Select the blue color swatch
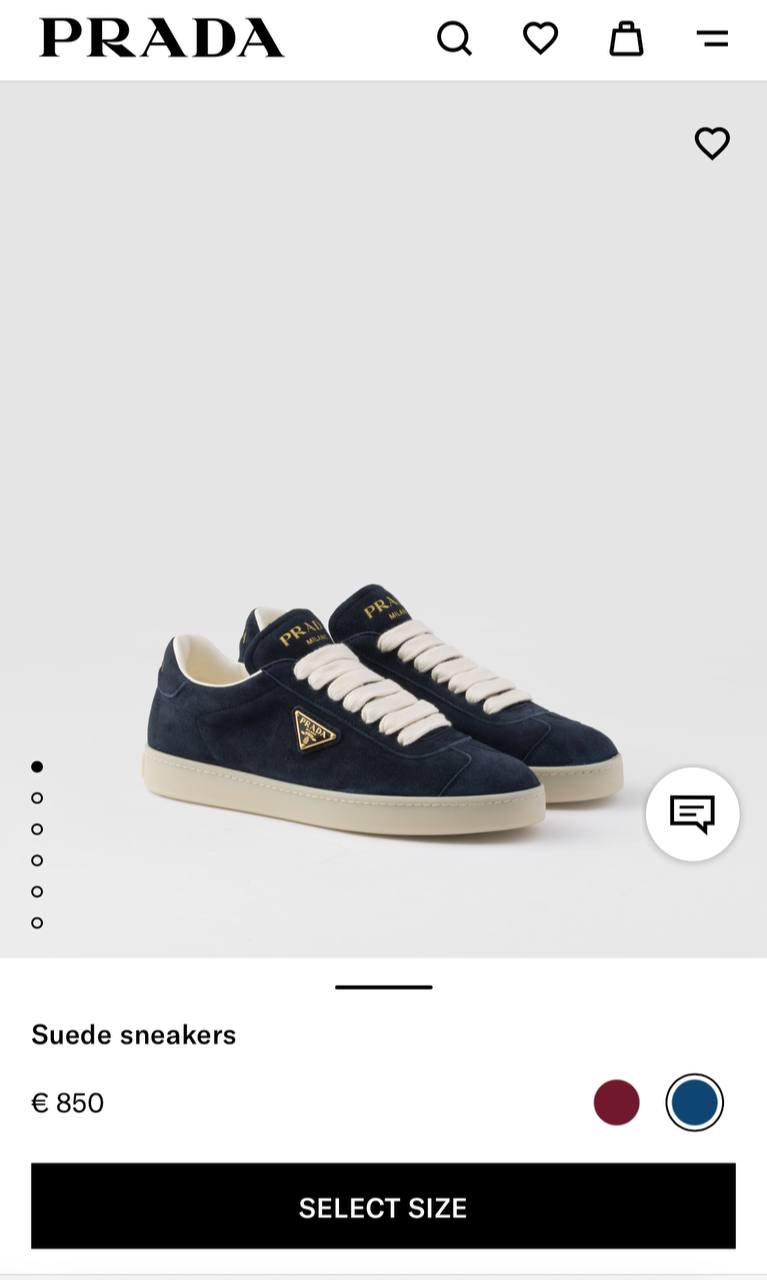Viewport: 767px width, 1280px height. pyautogui.click(x=694, y=1102)
